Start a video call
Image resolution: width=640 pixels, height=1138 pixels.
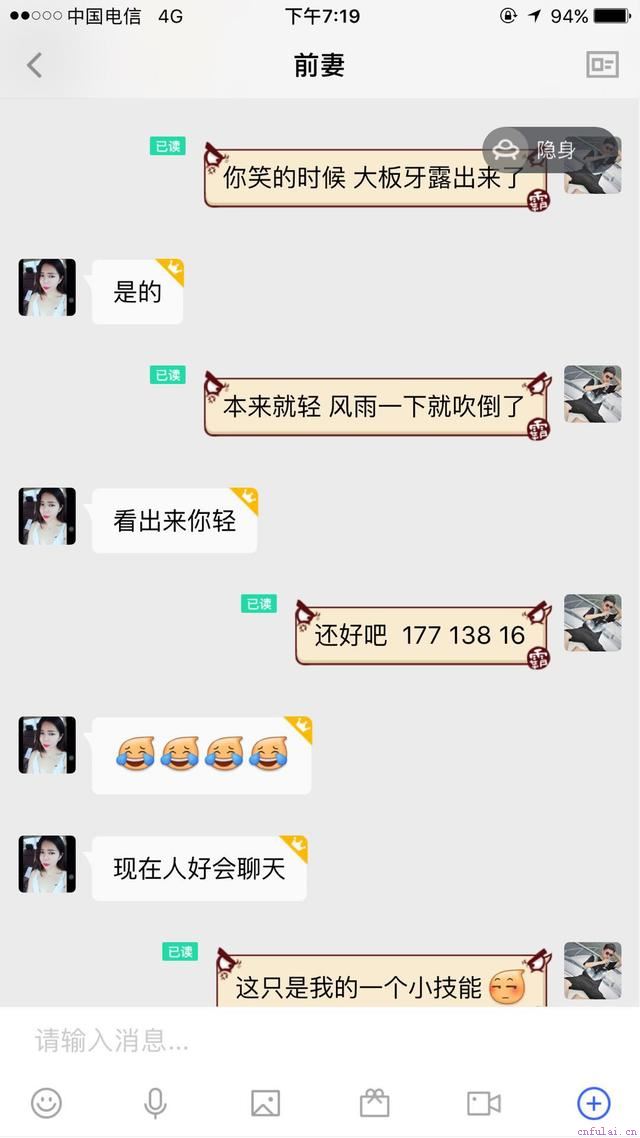pos(484,1103)
